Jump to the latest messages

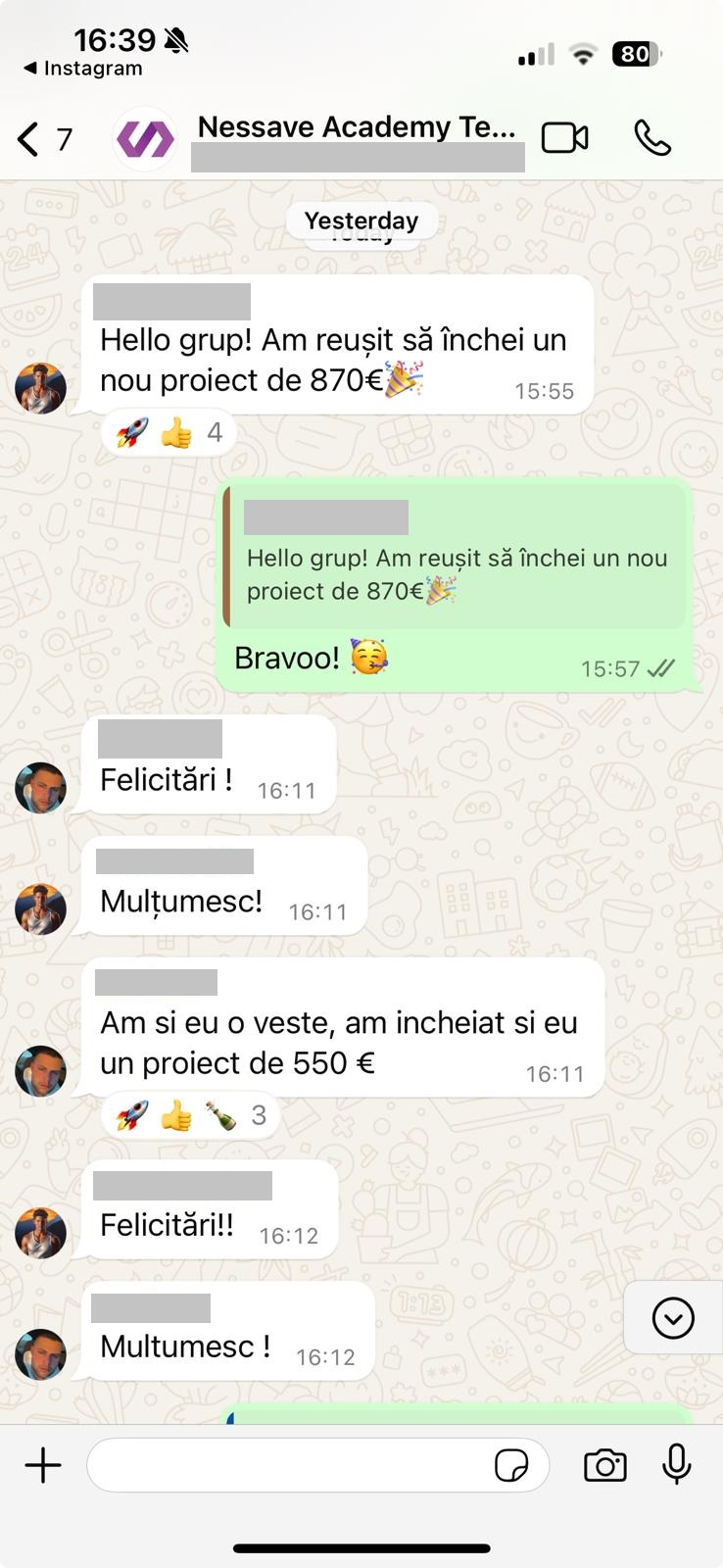673,1317
